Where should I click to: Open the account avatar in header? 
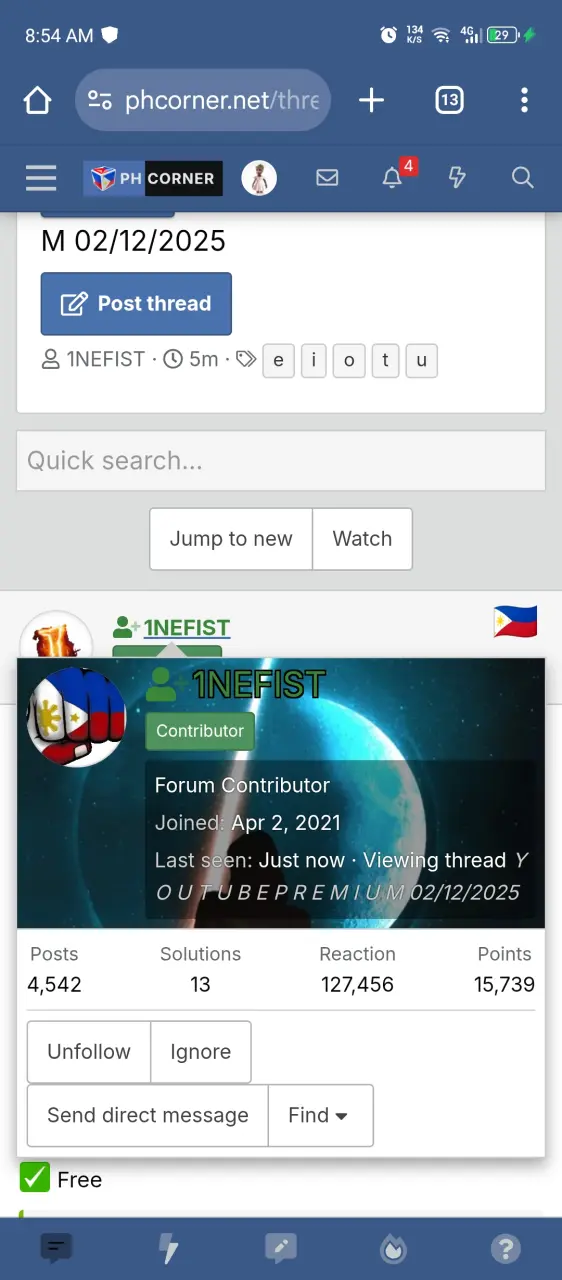259,178
